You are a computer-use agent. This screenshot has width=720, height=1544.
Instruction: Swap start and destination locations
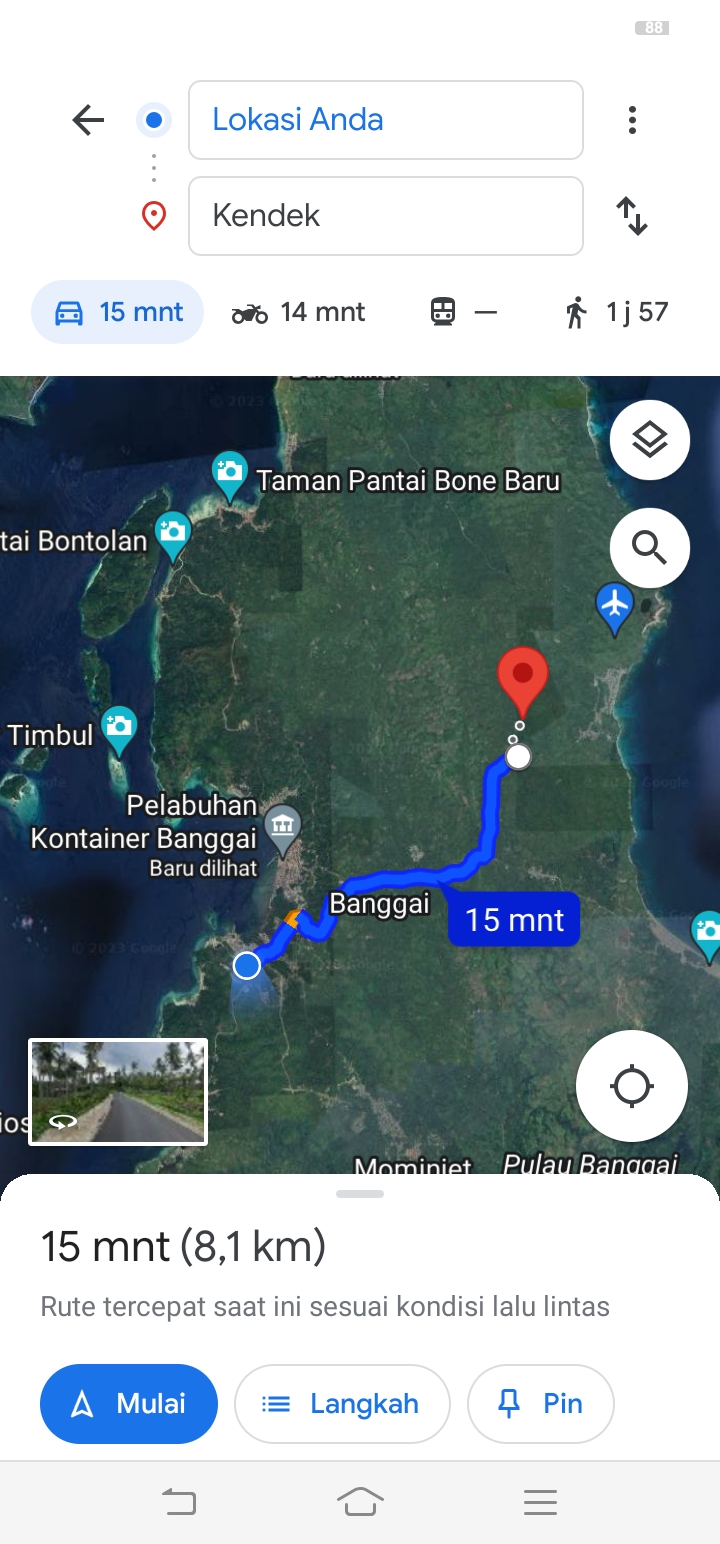tap(632, 216)
